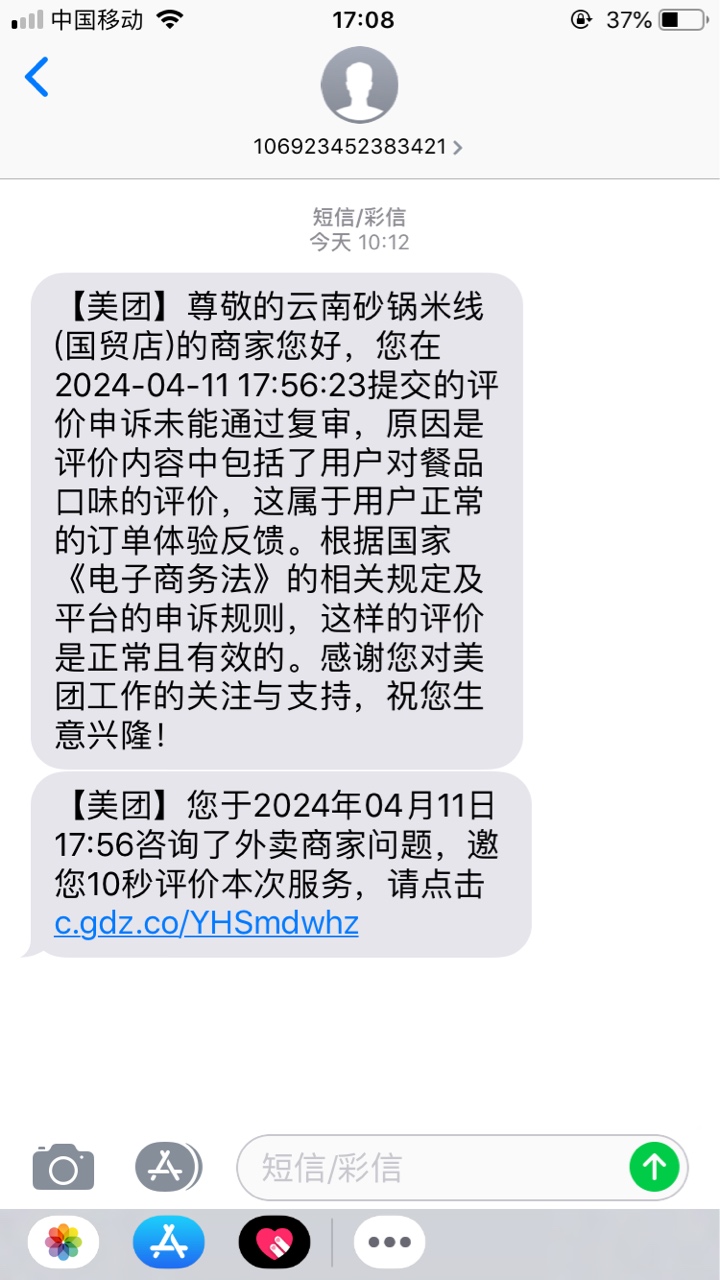Open the camera to attach a photo
Viewport: 720px width, 1280px height.
click(x=63, y=1167)
